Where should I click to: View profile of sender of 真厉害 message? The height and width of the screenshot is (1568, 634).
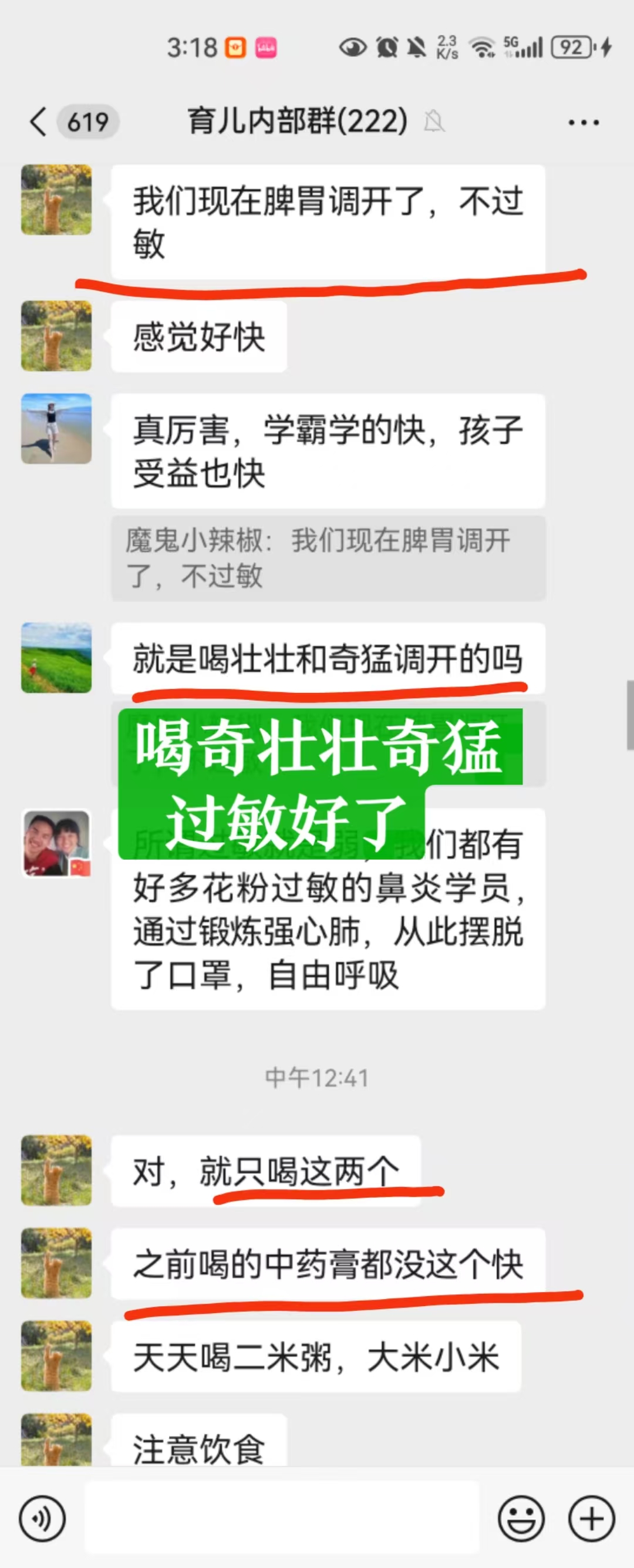click(x=56, y=429)
